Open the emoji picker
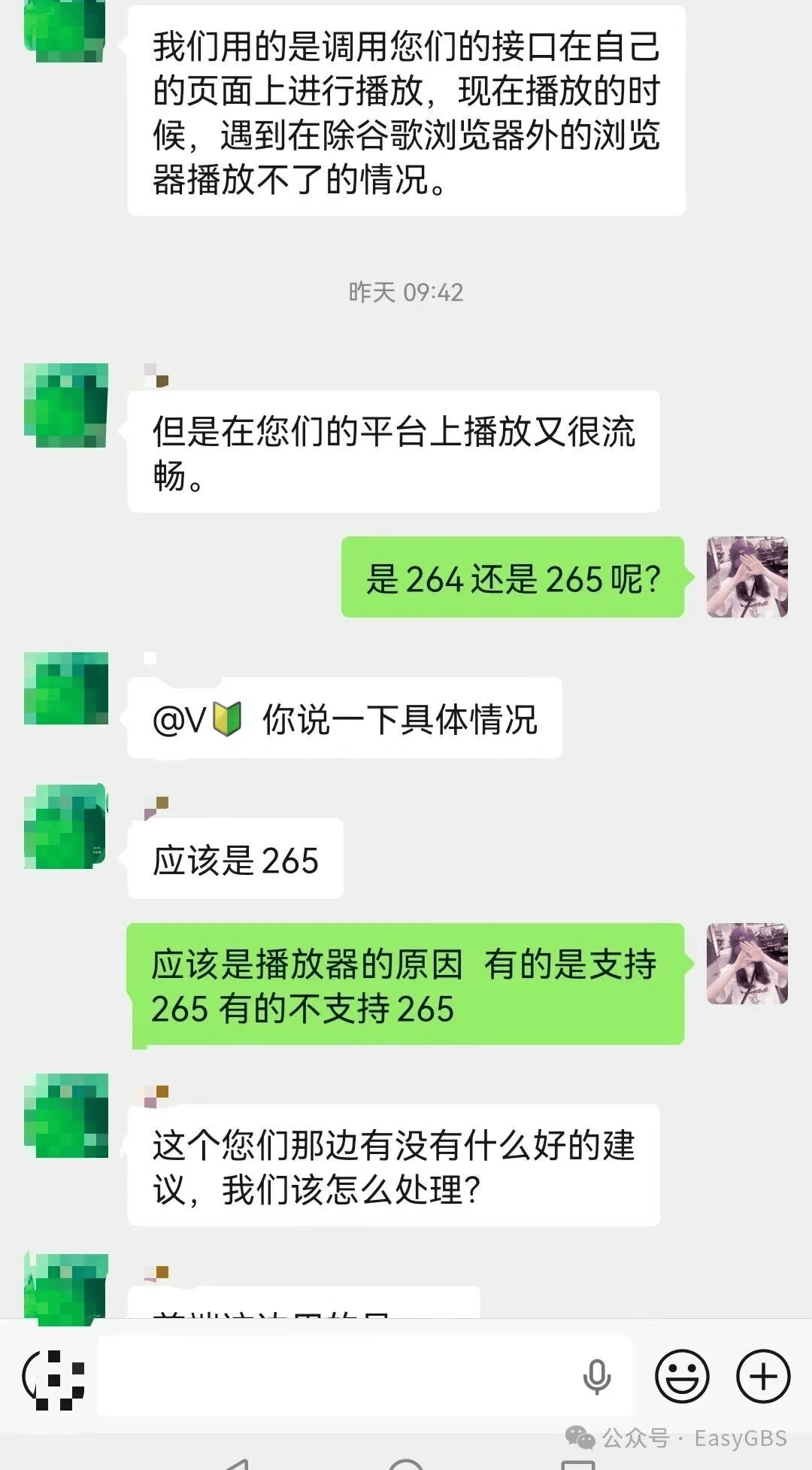This screenshot has width=812, height=1470. click(682, 1376)
